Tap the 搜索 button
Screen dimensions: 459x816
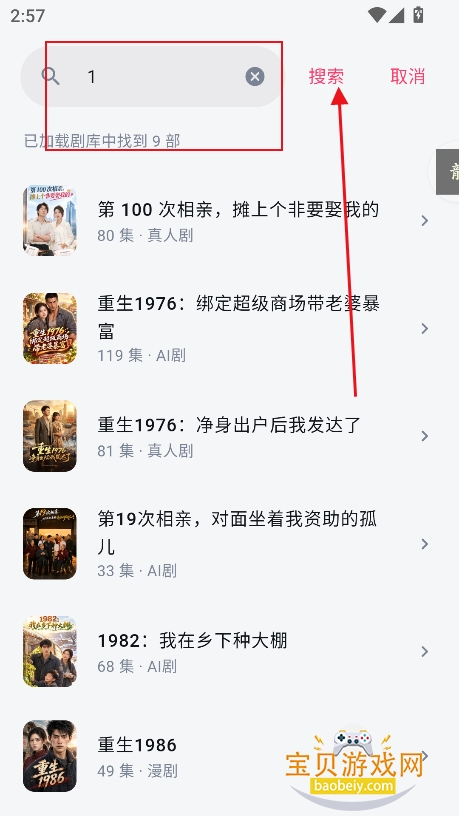coord(326,76)
